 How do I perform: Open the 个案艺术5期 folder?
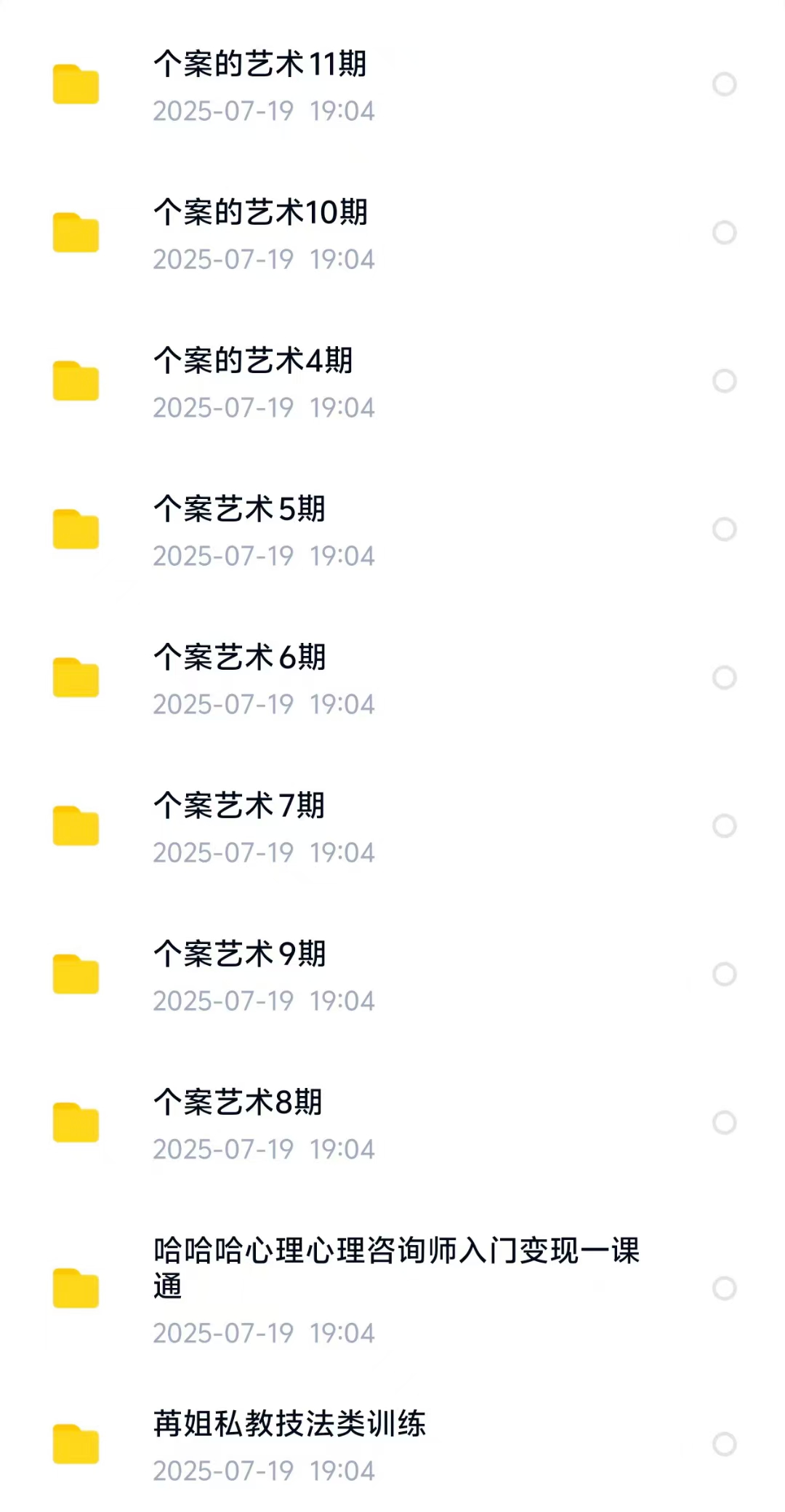click(x=240, y=511)
